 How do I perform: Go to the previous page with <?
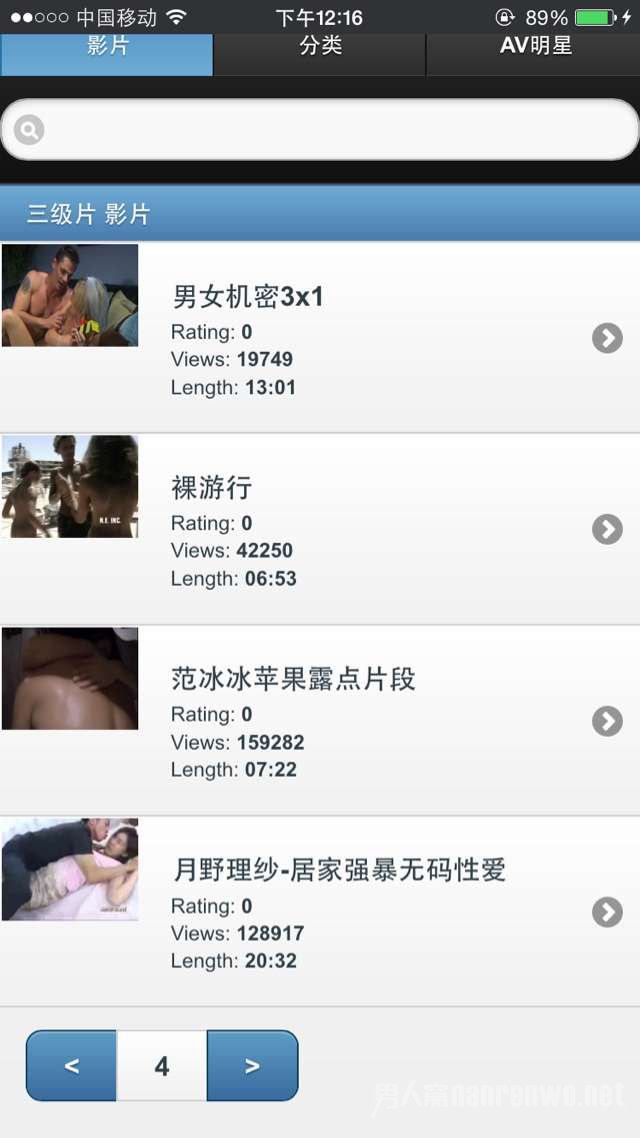click(x=72, y=1066)
